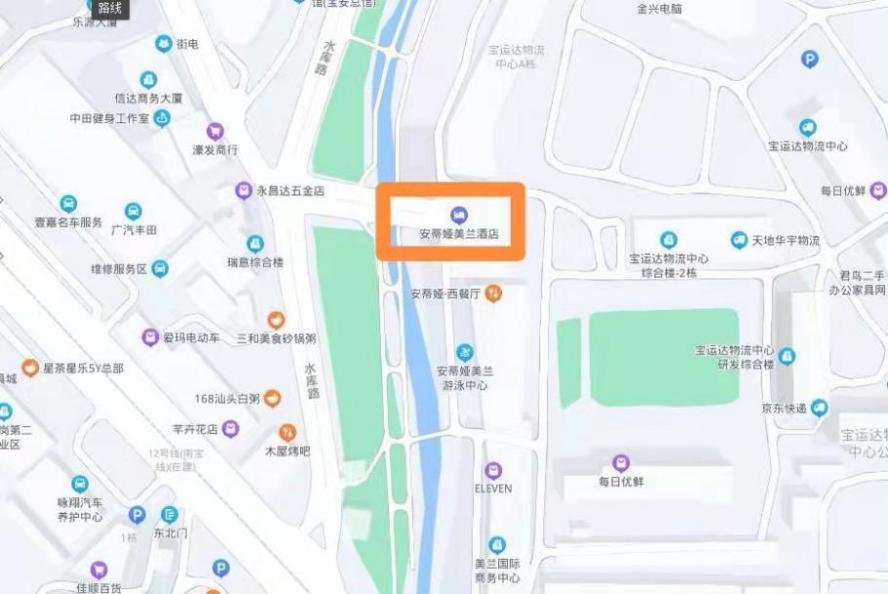Select the ELEVEN shop marker
Image resolution: width=888 pixels, height=594 pixels.
(493, 471)
